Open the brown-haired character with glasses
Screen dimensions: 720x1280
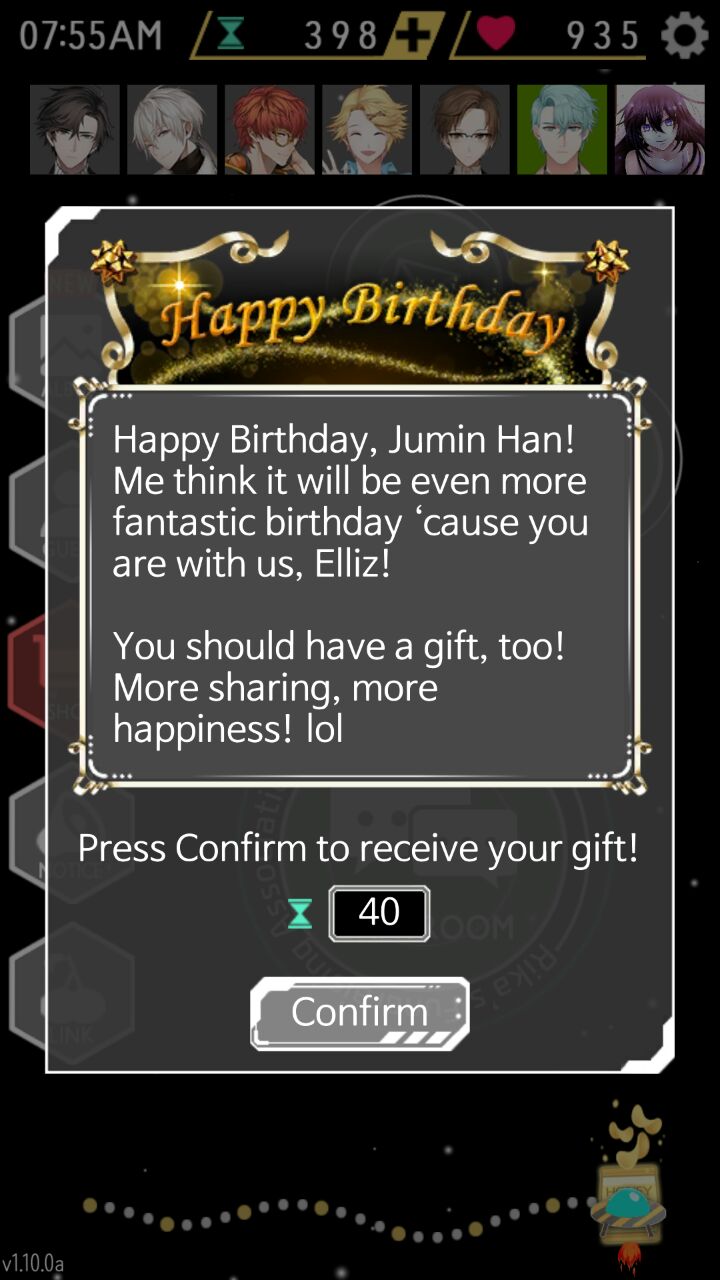point(464,130)
